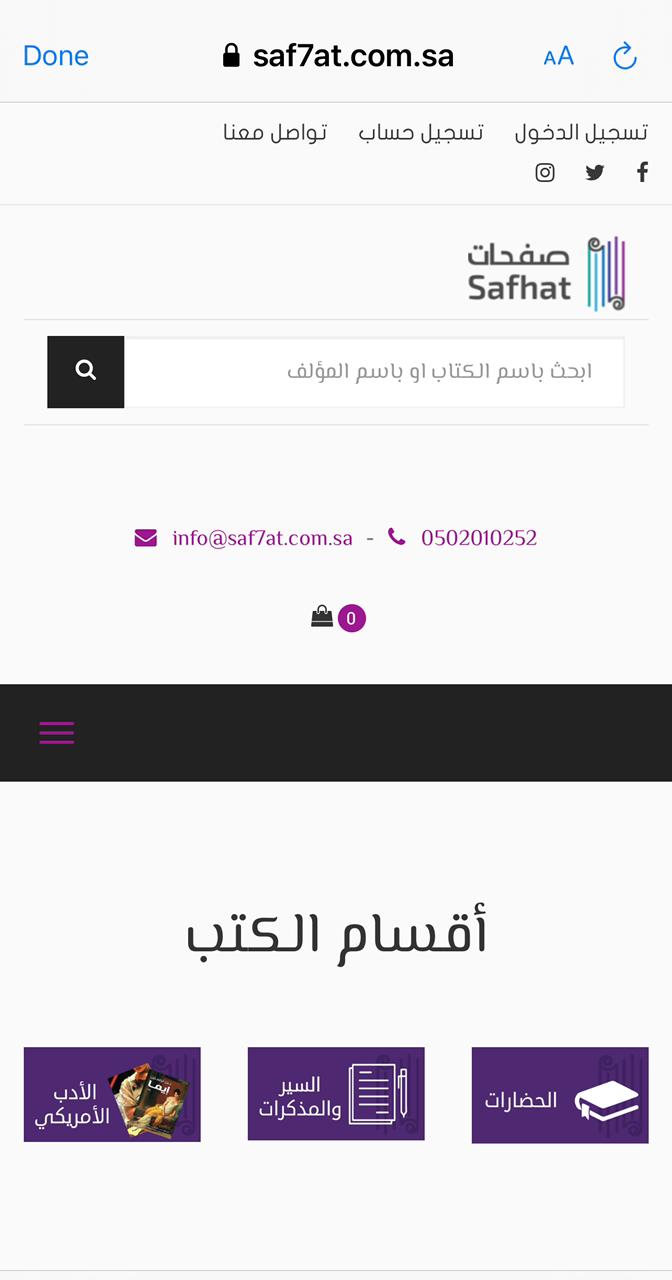672x1280 pixels.
Task: Open the الحضارات book category
Action: coord(560,1095)
